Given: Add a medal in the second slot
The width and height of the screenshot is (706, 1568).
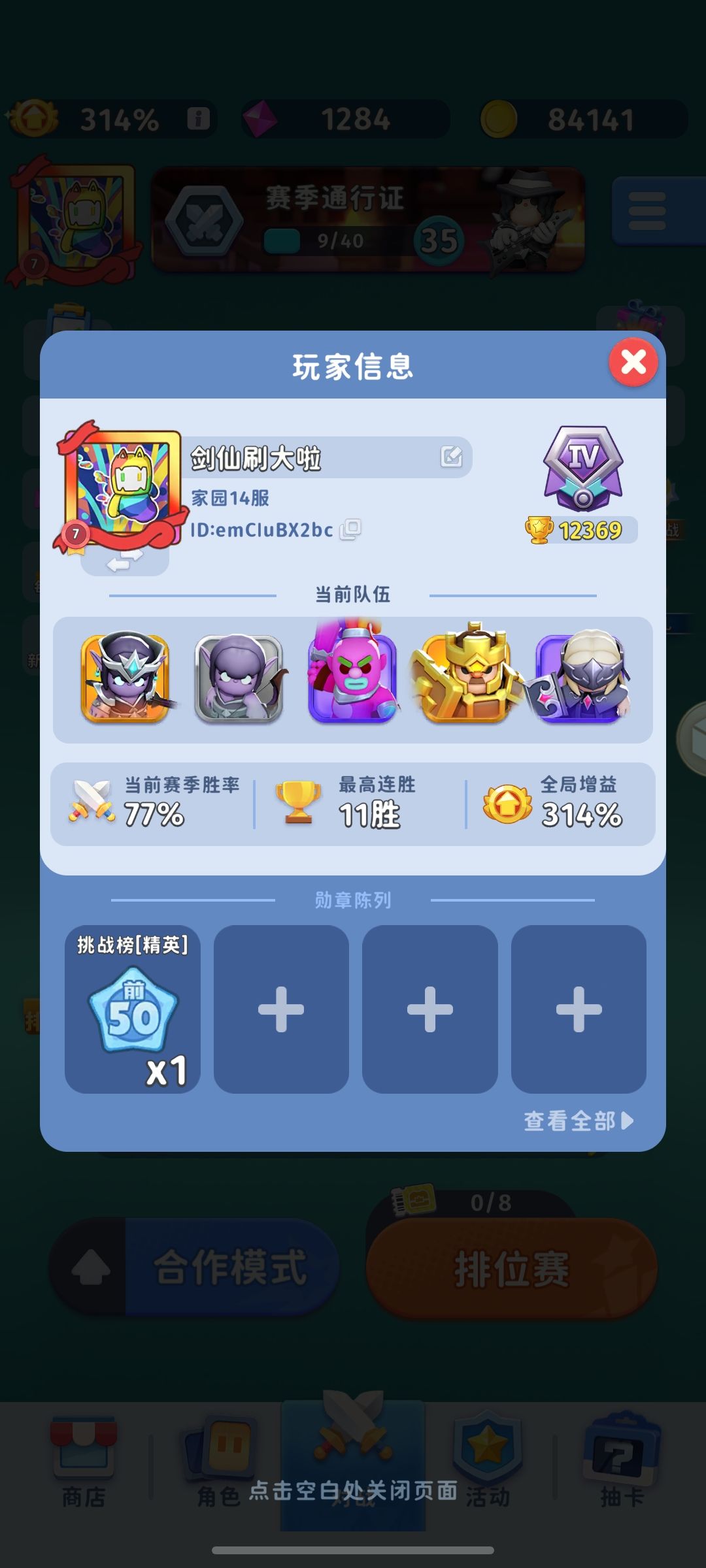Looking at the screenshot, I should 281,1009.
